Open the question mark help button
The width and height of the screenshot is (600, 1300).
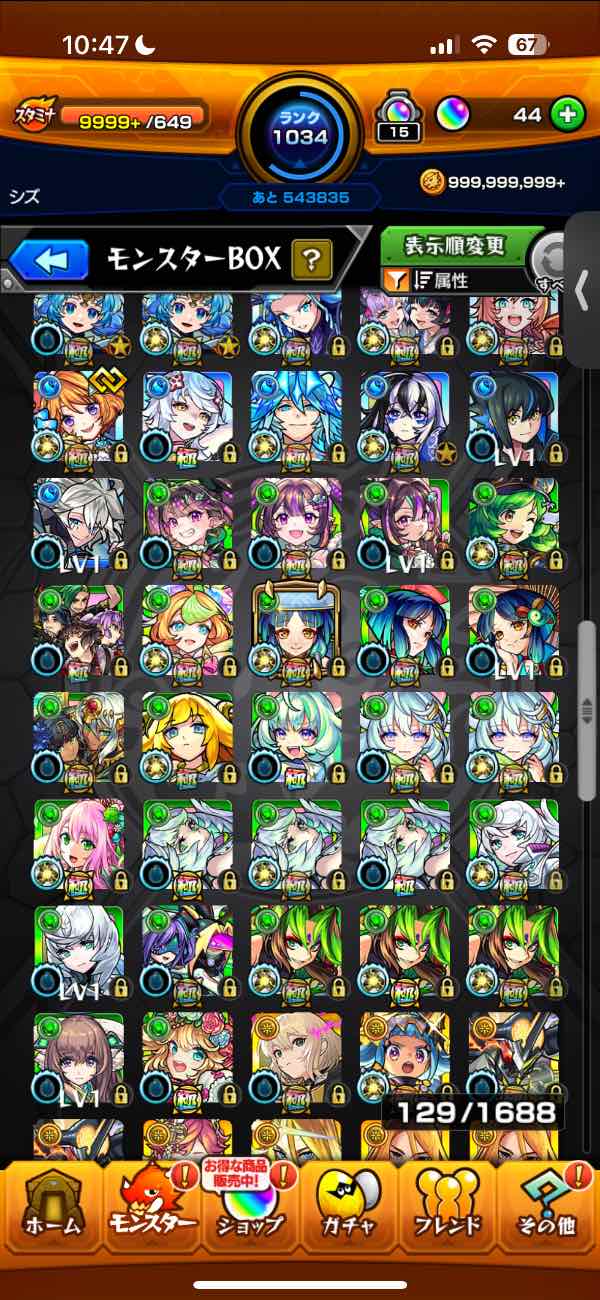pyautogui.click(x=312, y=262)
